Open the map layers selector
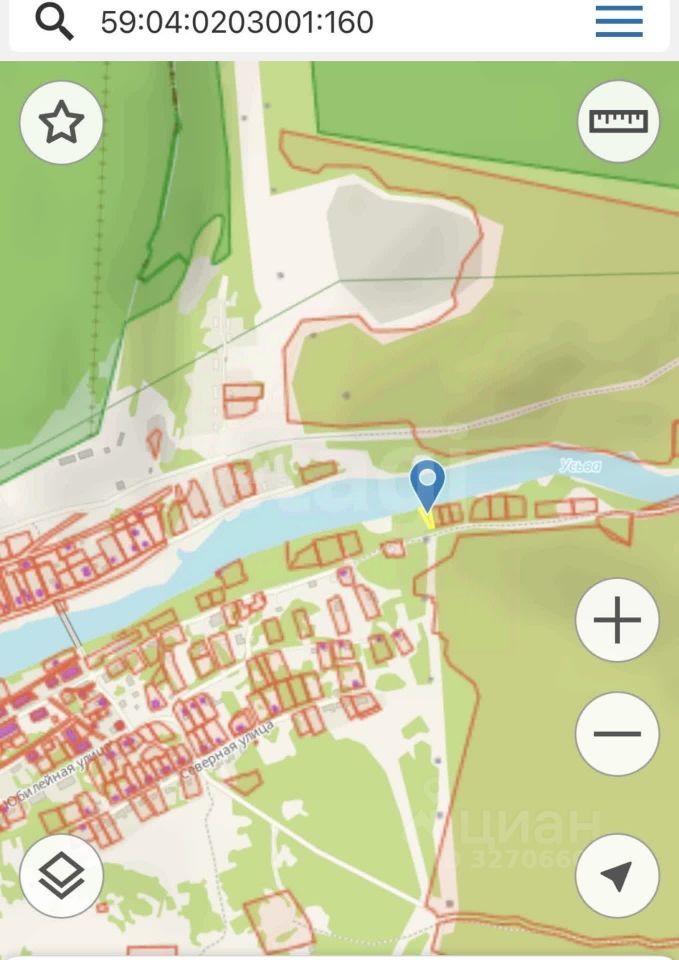Screen dimensions: 679x960 click(61, 876)
